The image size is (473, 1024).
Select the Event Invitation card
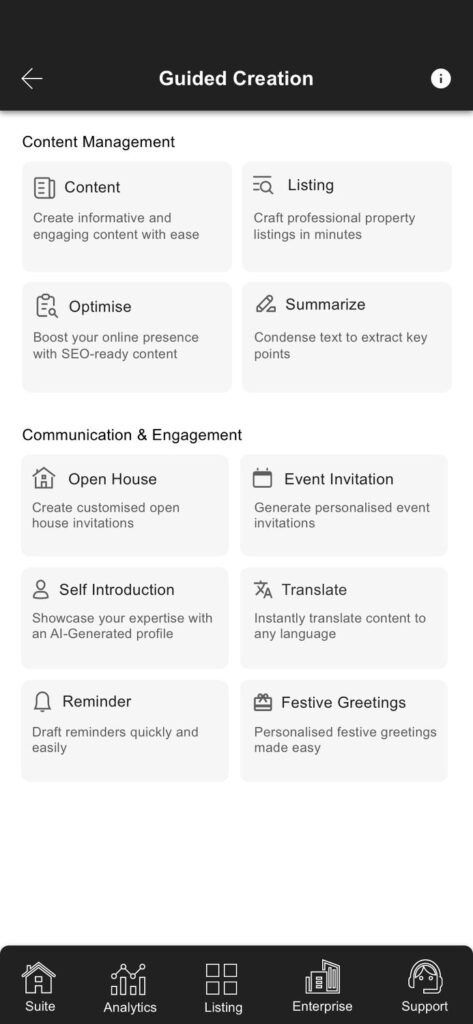point(344,505)
